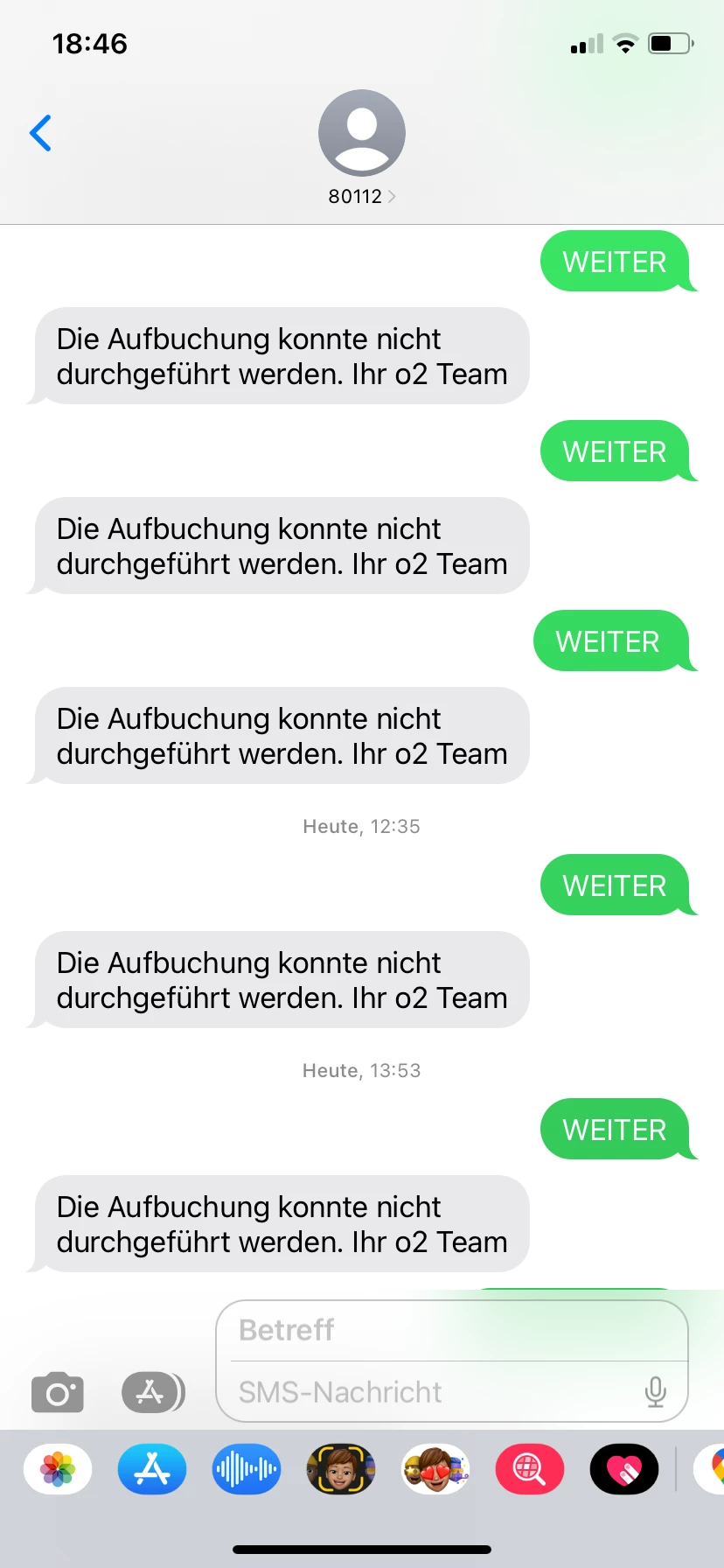Image resolution: width=724 pixels, height=1568 pixels.
Task: Open the Photos app in the app strip
Action: [58, 1469]
